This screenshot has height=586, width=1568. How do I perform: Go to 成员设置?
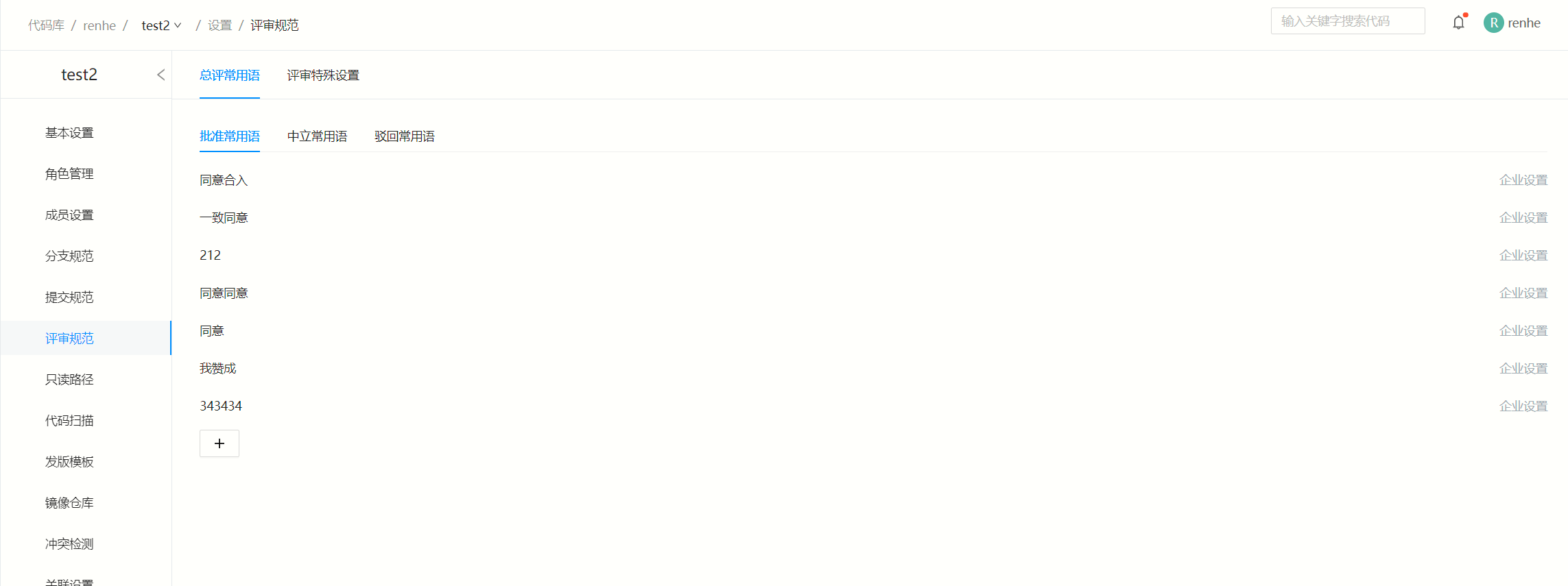[x=69, y=215]
